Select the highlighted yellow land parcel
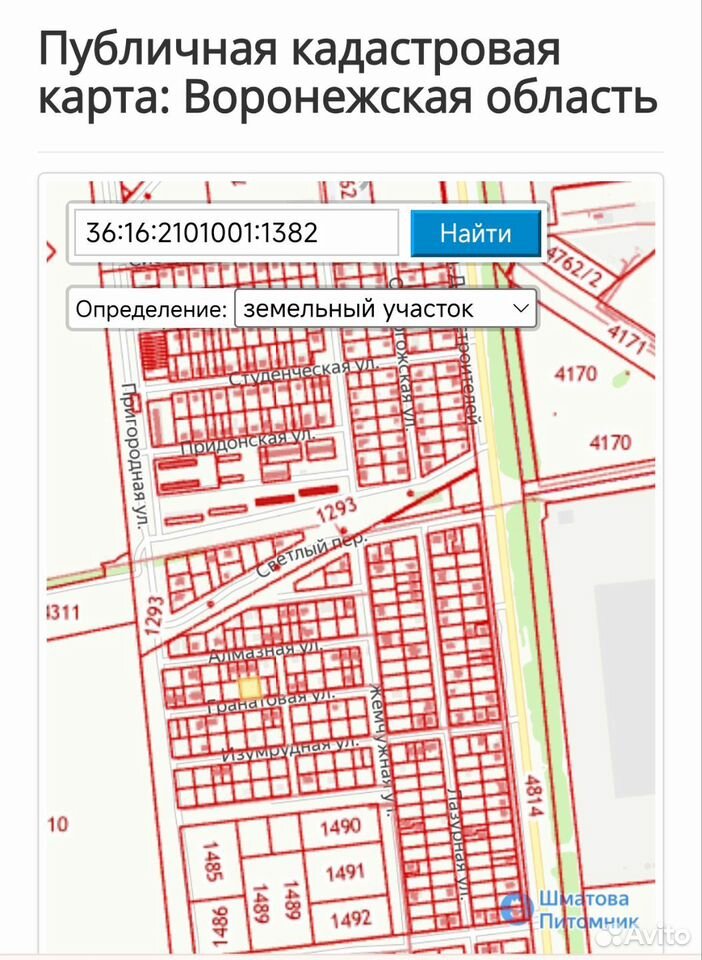The width and height of the screenshot is (702, 960). 250,688
